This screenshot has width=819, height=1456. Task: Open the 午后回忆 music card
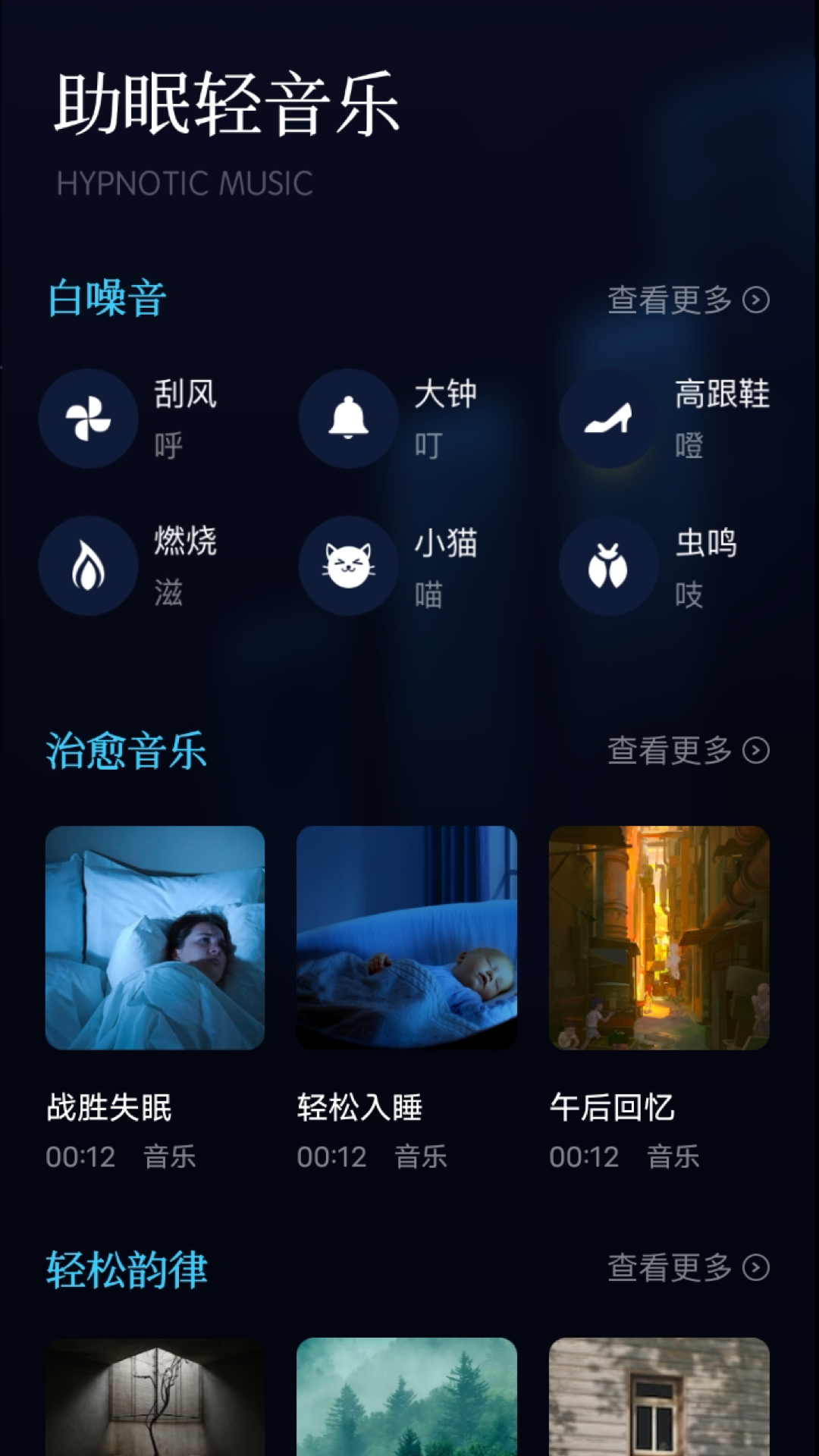pyautogui.click(x=659, y=938)
